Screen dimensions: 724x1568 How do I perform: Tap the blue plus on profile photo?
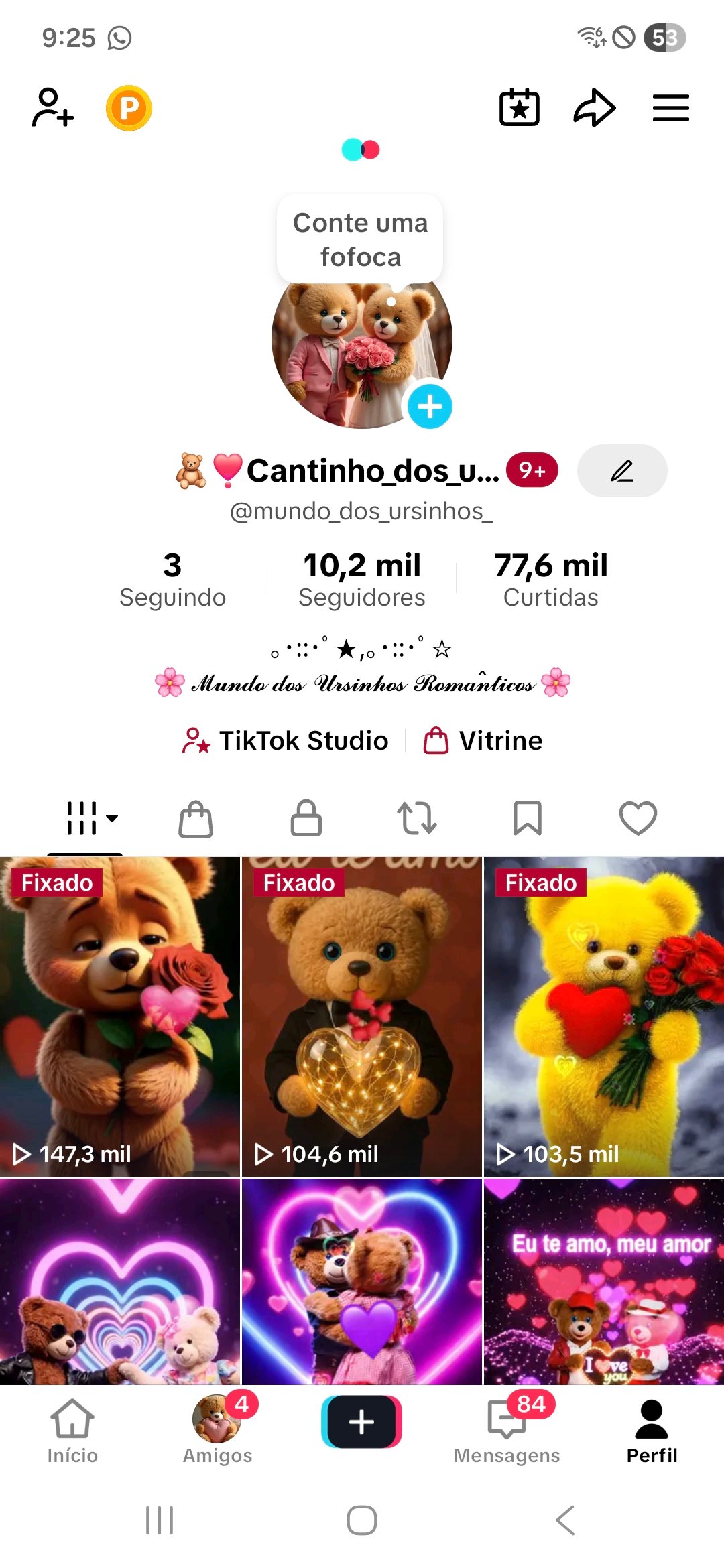tap(430, 406)
